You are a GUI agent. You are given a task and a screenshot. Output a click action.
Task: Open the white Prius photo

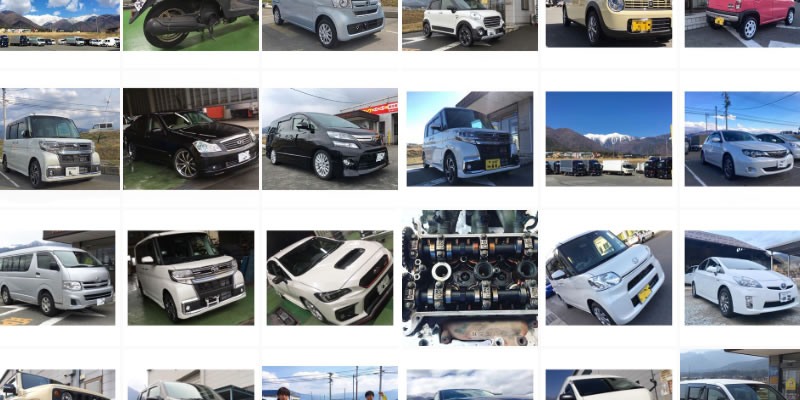(x=741, y=277)
